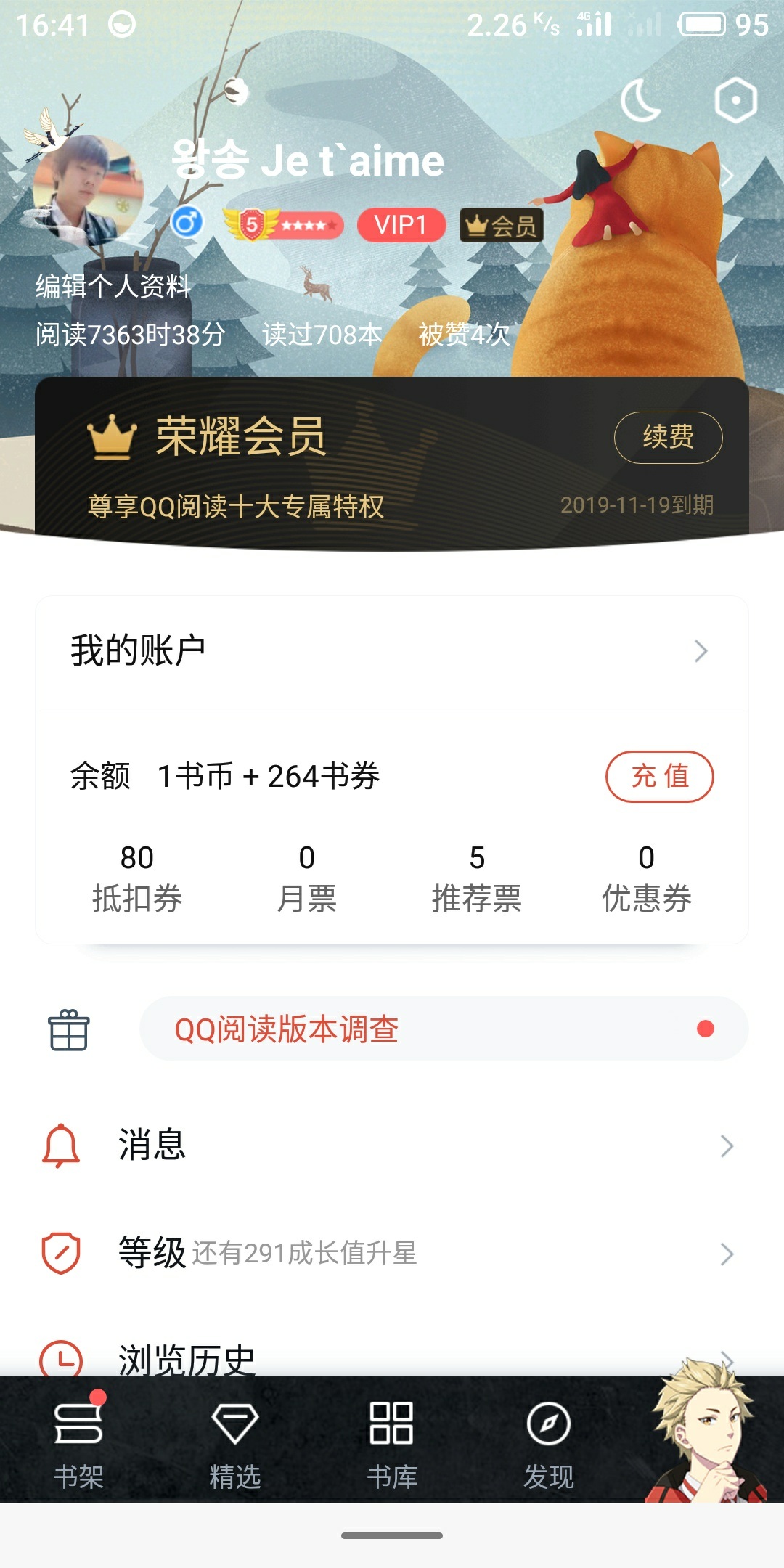
Task: Tap the profile avatar photo
Action: pos(87,190)
